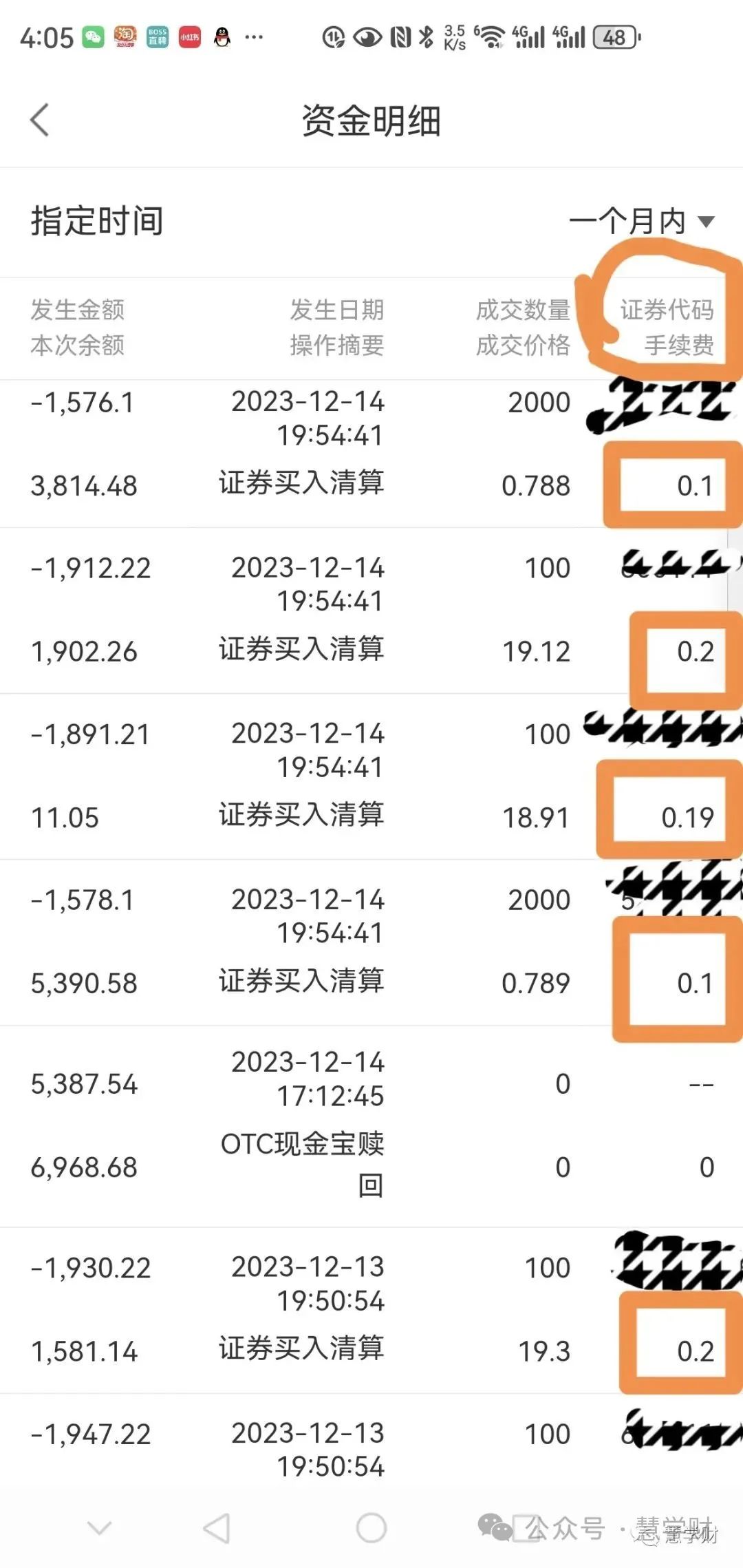Tap the NFC icon in the status bar
This screenshot has width=743, height=1568.
[399, 36]
